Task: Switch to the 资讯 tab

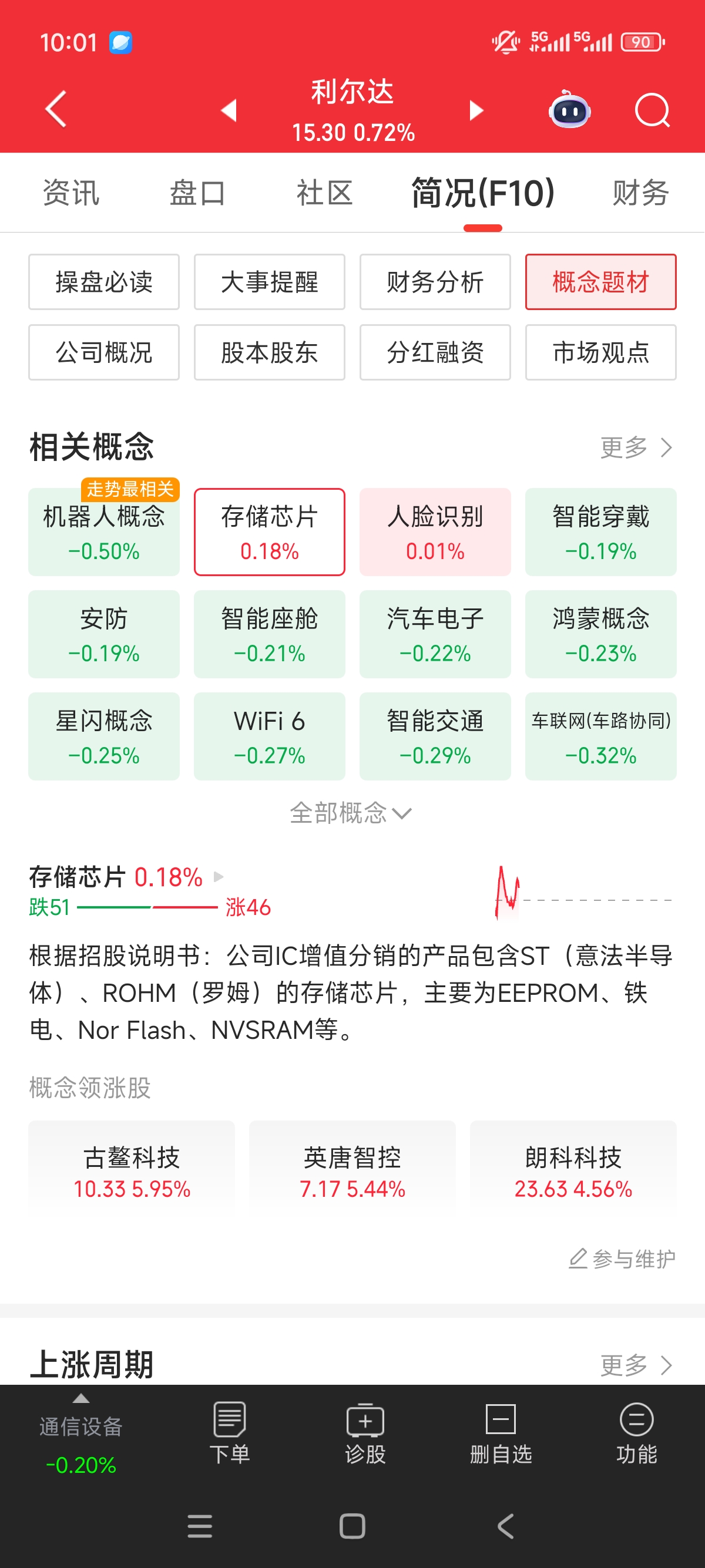Action: tap(70, 193)
